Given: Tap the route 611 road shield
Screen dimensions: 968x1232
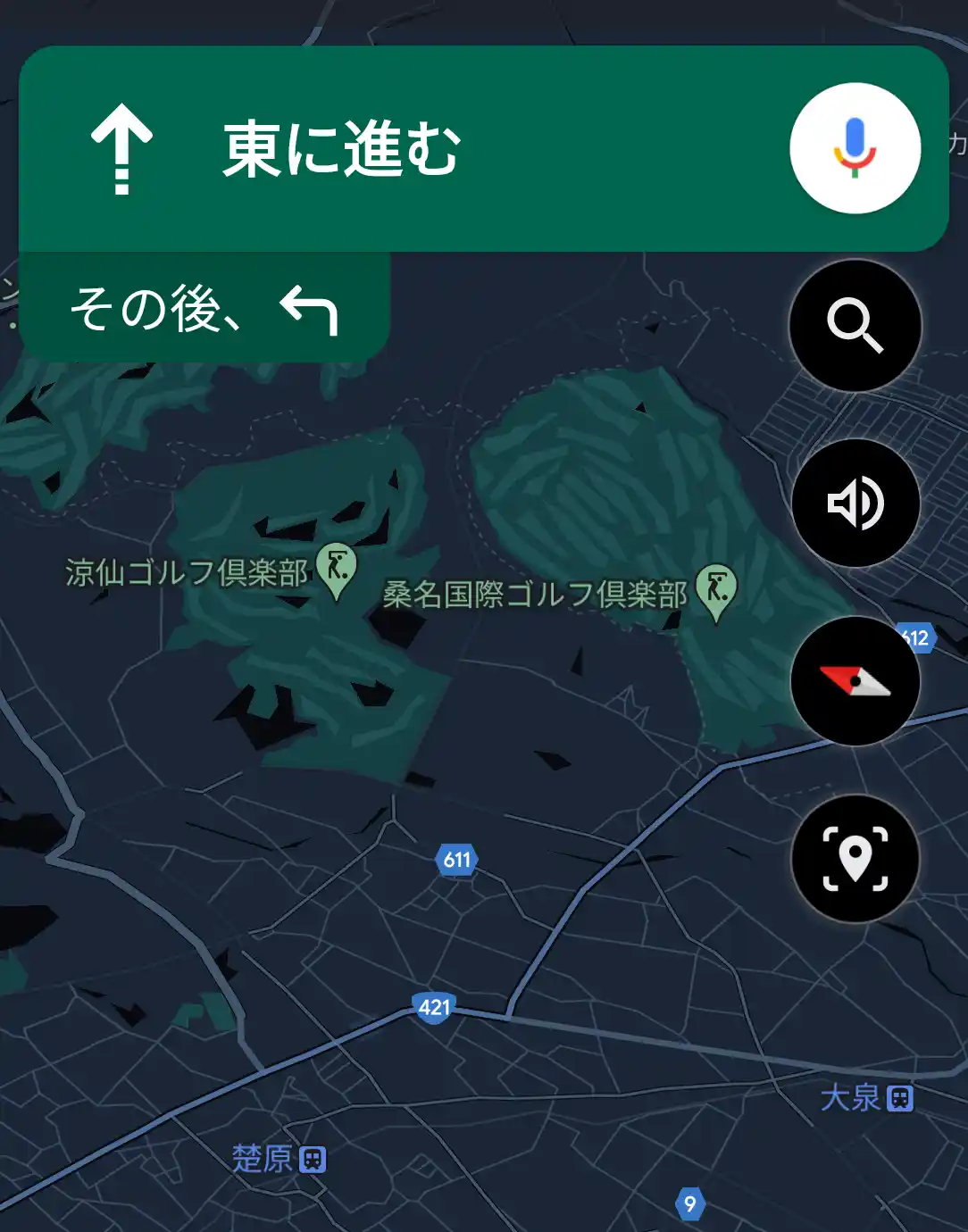Looking at the screenshot, I should pyautogui.click(x=455, y=859).
